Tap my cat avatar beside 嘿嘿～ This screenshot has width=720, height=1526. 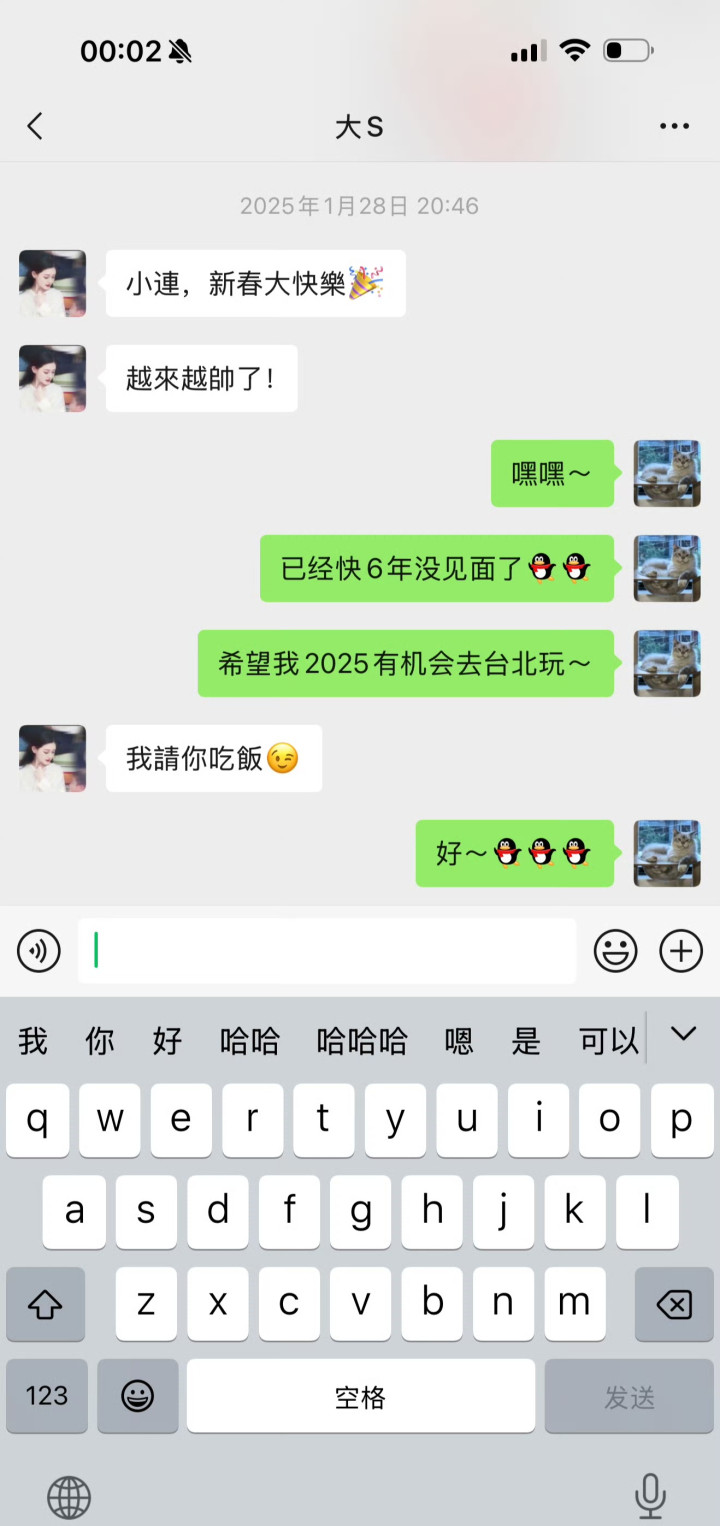(x=667, y=473)
